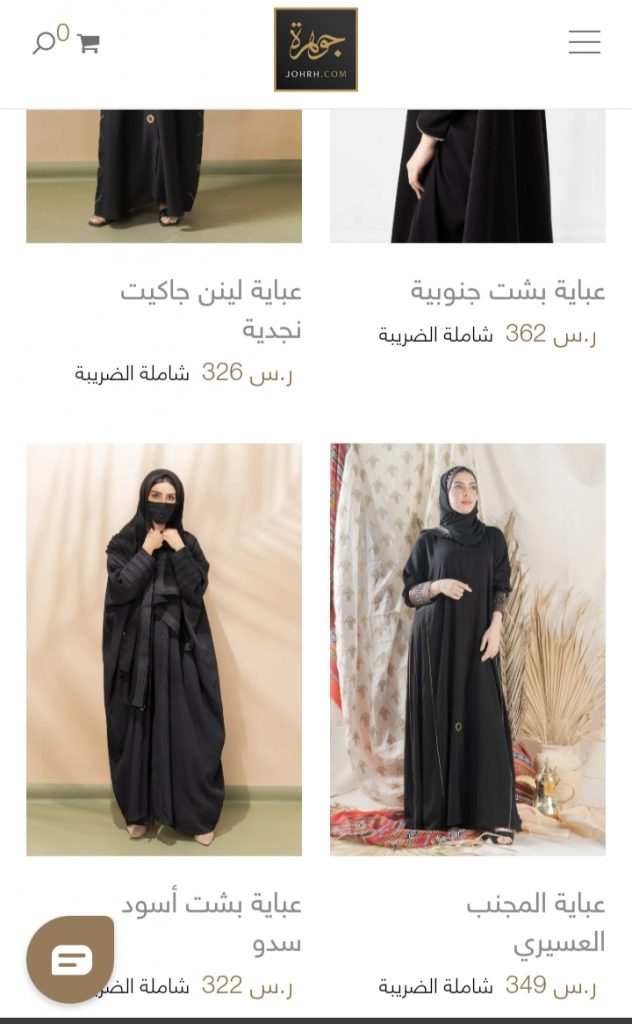The image size is (632, 1024).
Task: Open product عباية لينن جاكيت نجدية
Action: point(210,310)
